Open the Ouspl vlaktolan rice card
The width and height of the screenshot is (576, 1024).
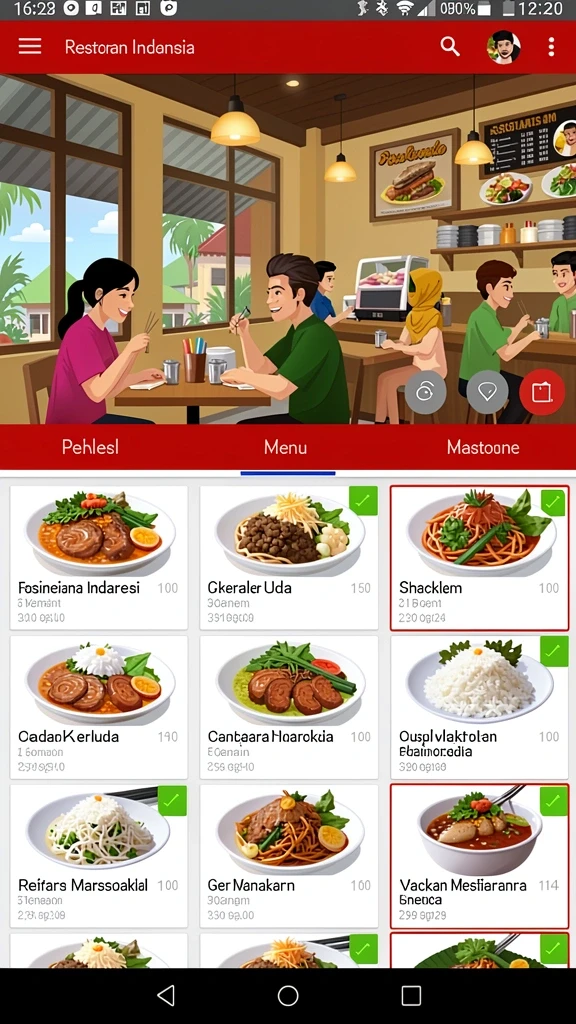click(x=479, y=707)
